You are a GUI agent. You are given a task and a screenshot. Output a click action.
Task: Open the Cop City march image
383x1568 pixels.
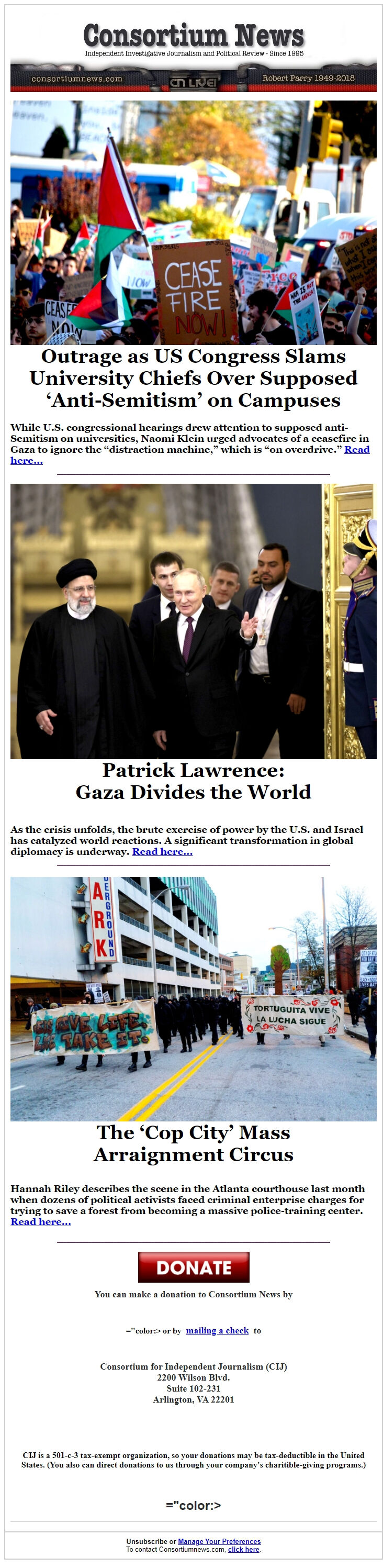click(193, 998)
